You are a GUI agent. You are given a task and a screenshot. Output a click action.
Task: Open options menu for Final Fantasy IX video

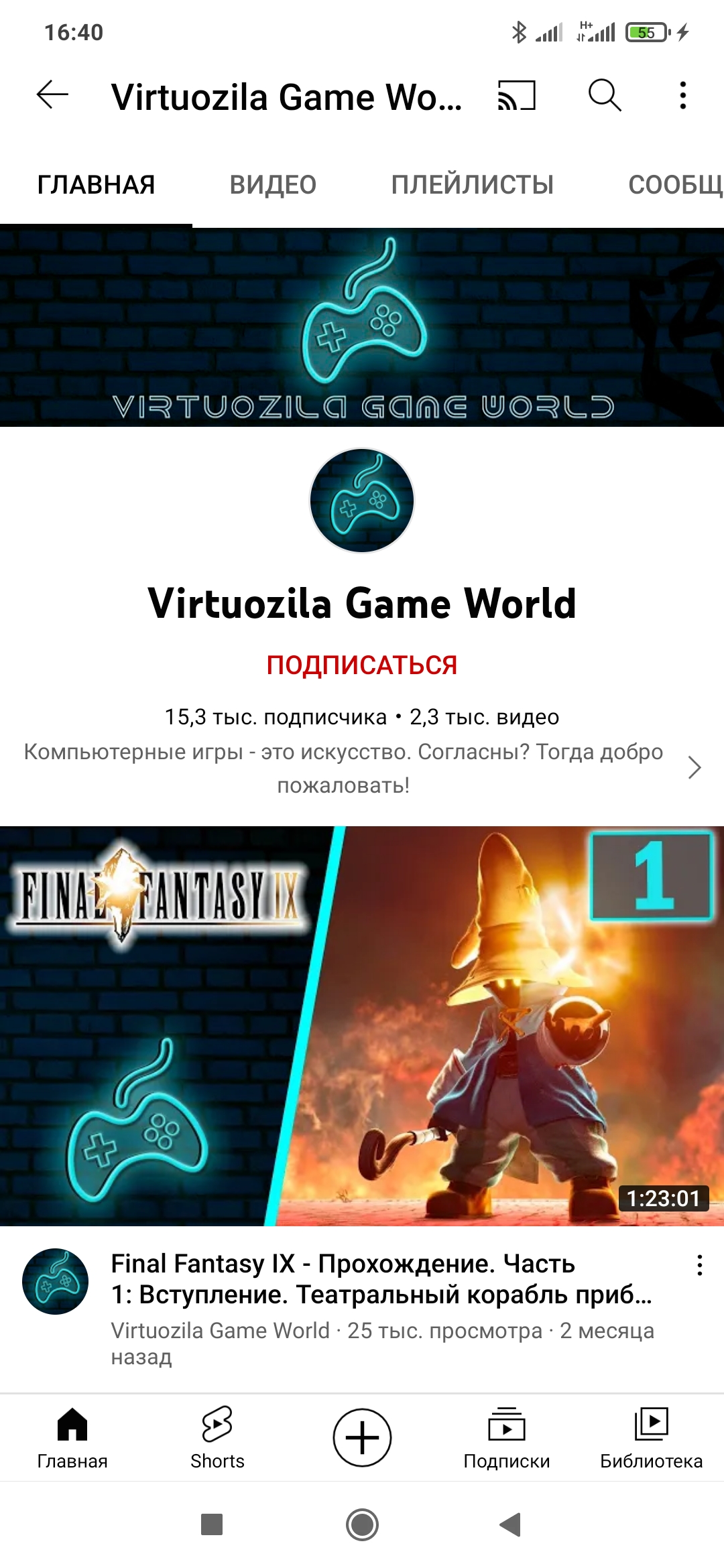[699, 1265]
